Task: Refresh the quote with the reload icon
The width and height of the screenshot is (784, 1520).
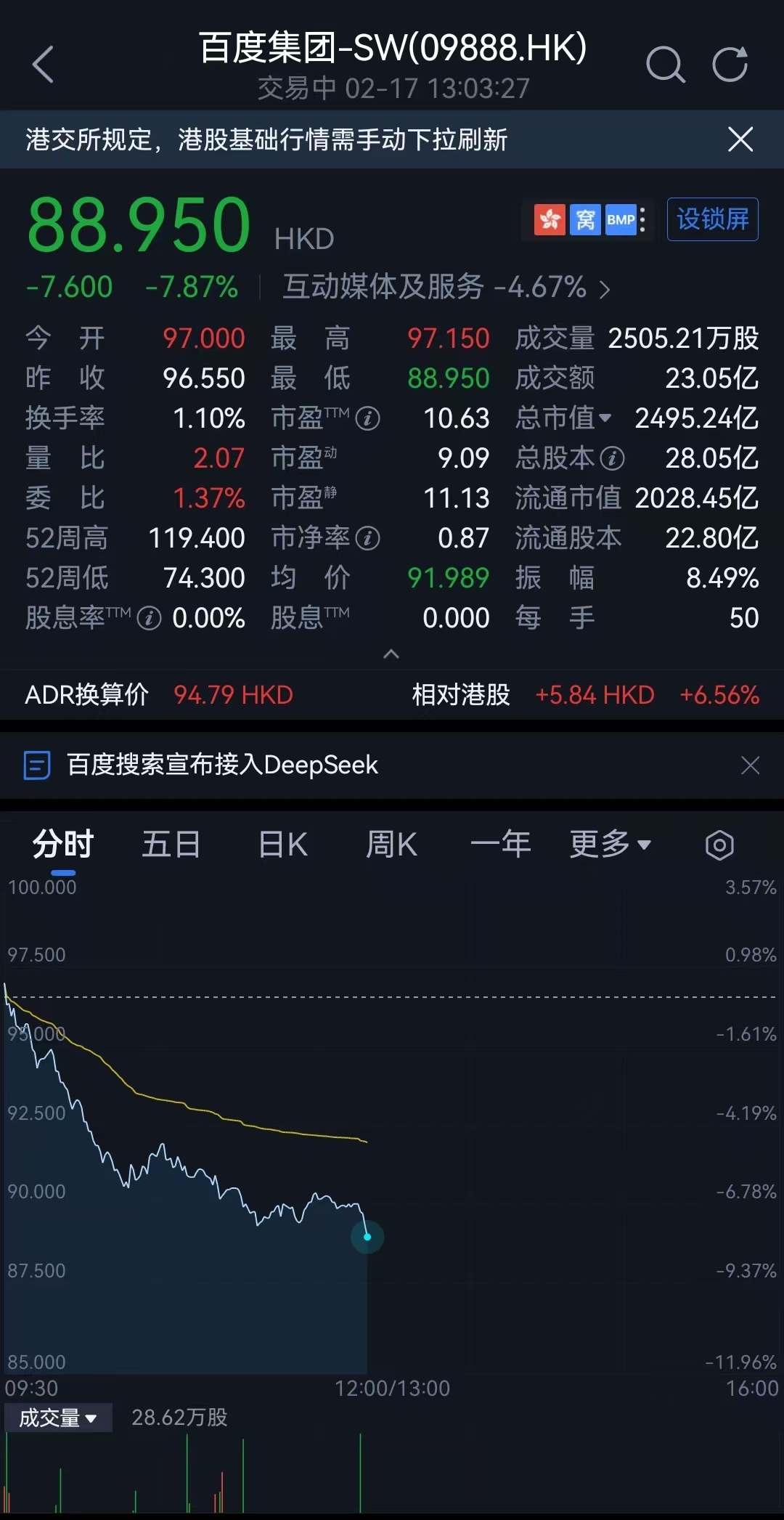Action: 730,65
